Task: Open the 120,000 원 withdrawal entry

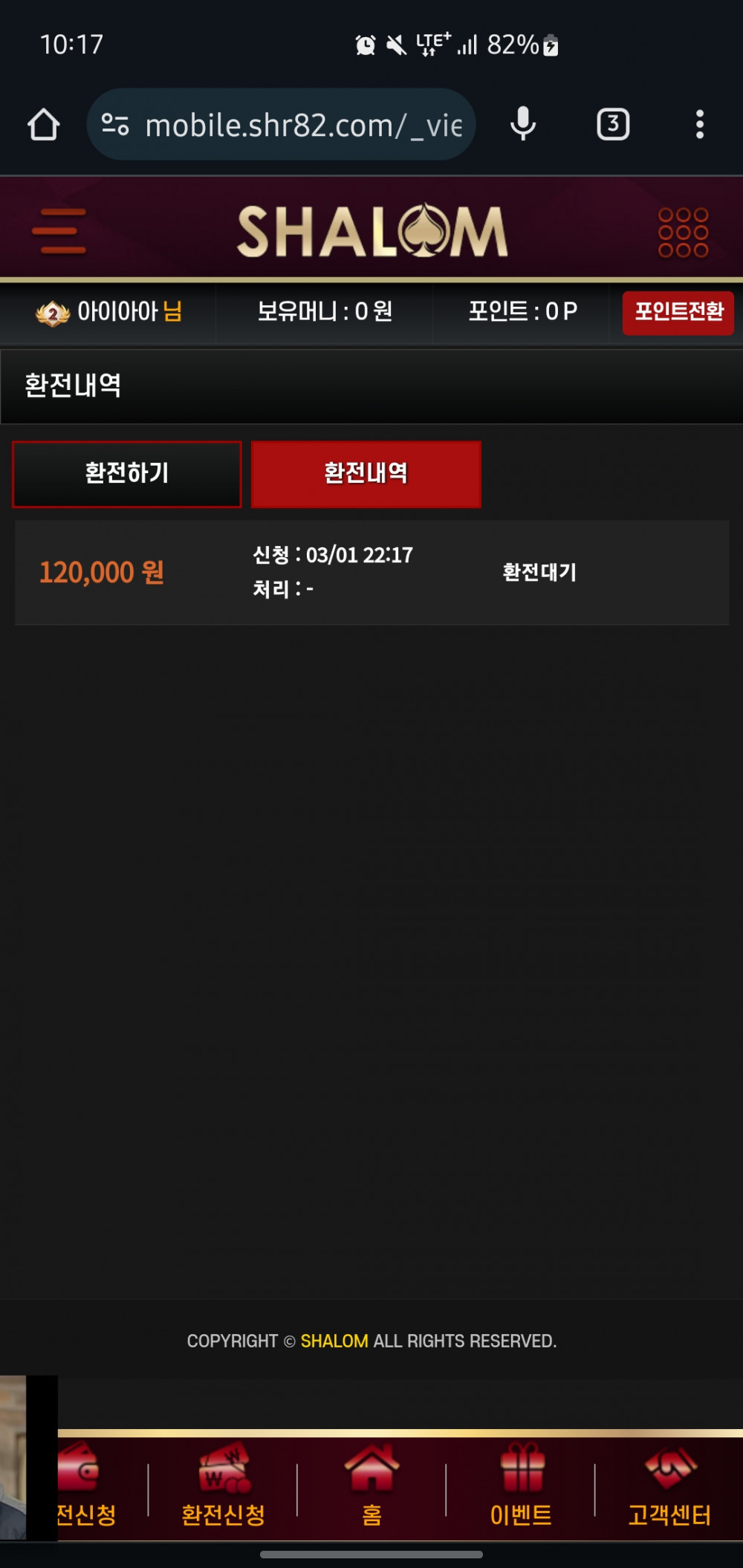Action: [x=371, y=573]
